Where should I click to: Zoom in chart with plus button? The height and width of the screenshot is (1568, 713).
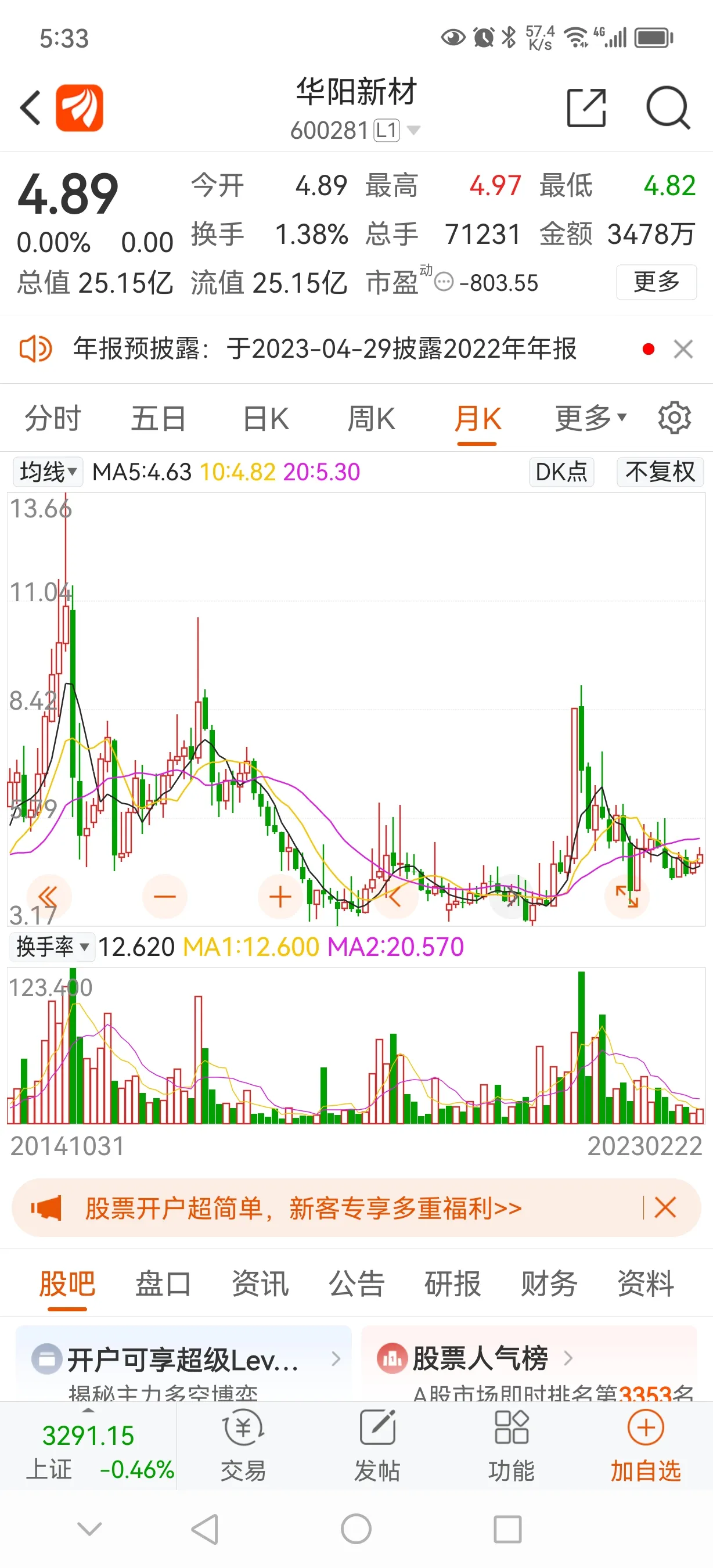coord(280,897)
